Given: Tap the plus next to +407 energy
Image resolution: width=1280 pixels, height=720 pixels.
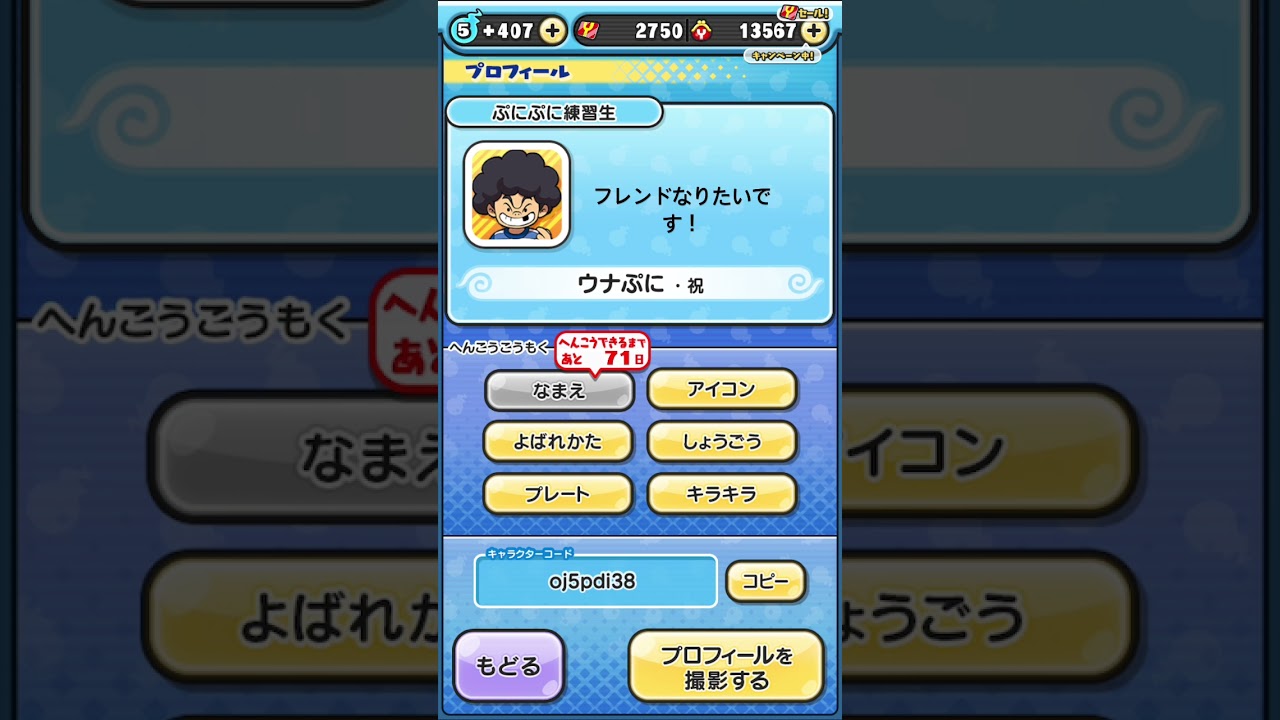Looking at the screenshot, I should pos(553,31).
